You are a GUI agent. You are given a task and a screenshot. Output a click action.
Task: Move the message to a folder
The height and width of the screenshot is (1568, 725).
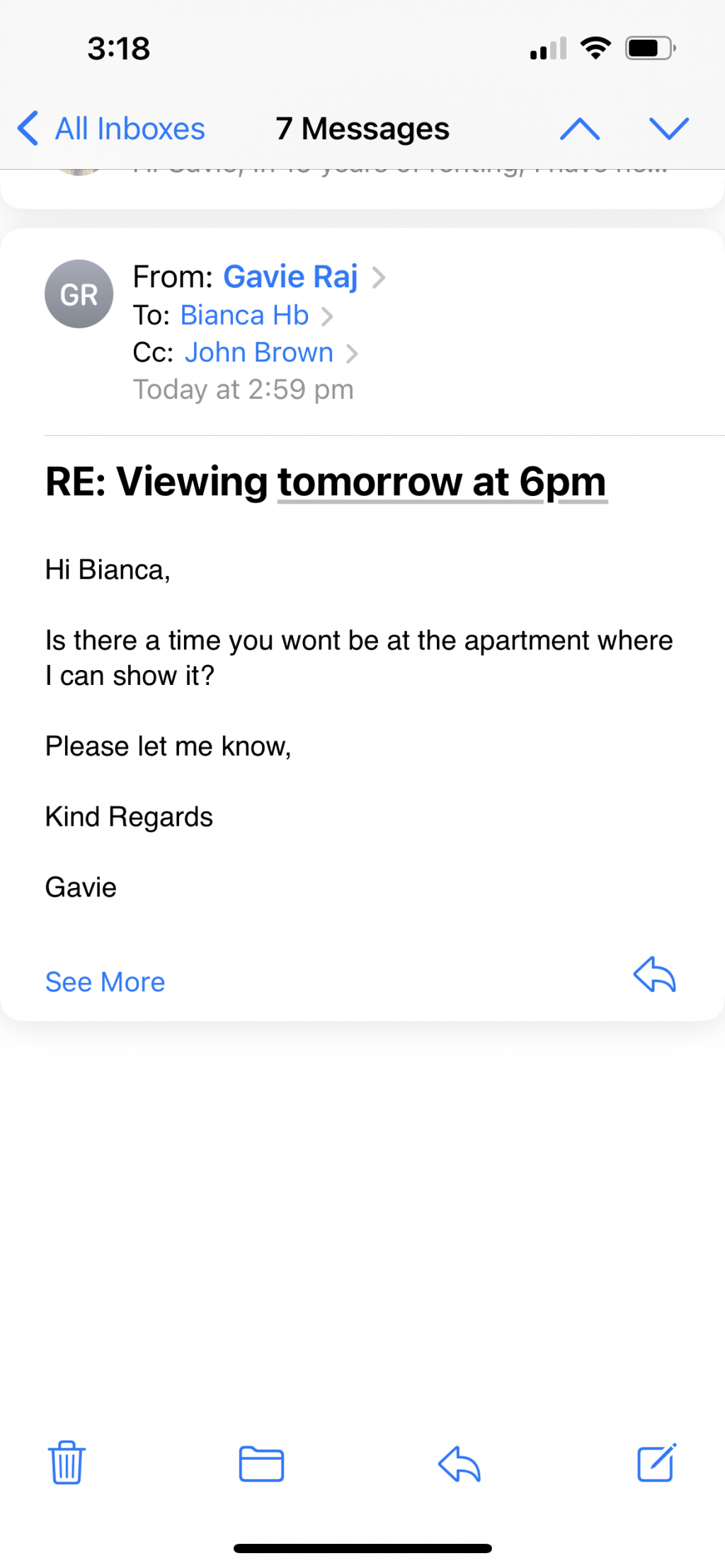pos(261,1463)
